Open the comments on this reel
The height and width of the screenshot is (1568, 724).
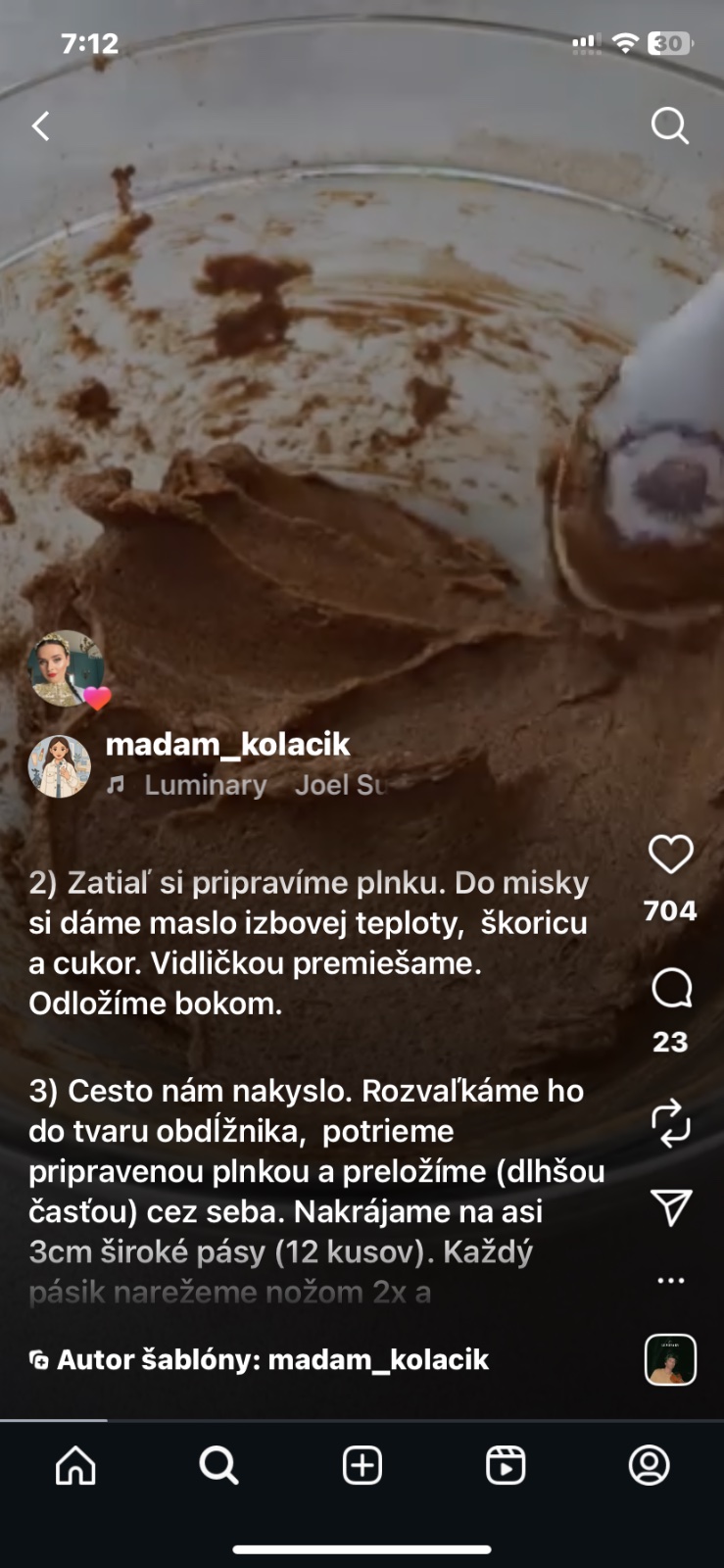pos(671,988)
